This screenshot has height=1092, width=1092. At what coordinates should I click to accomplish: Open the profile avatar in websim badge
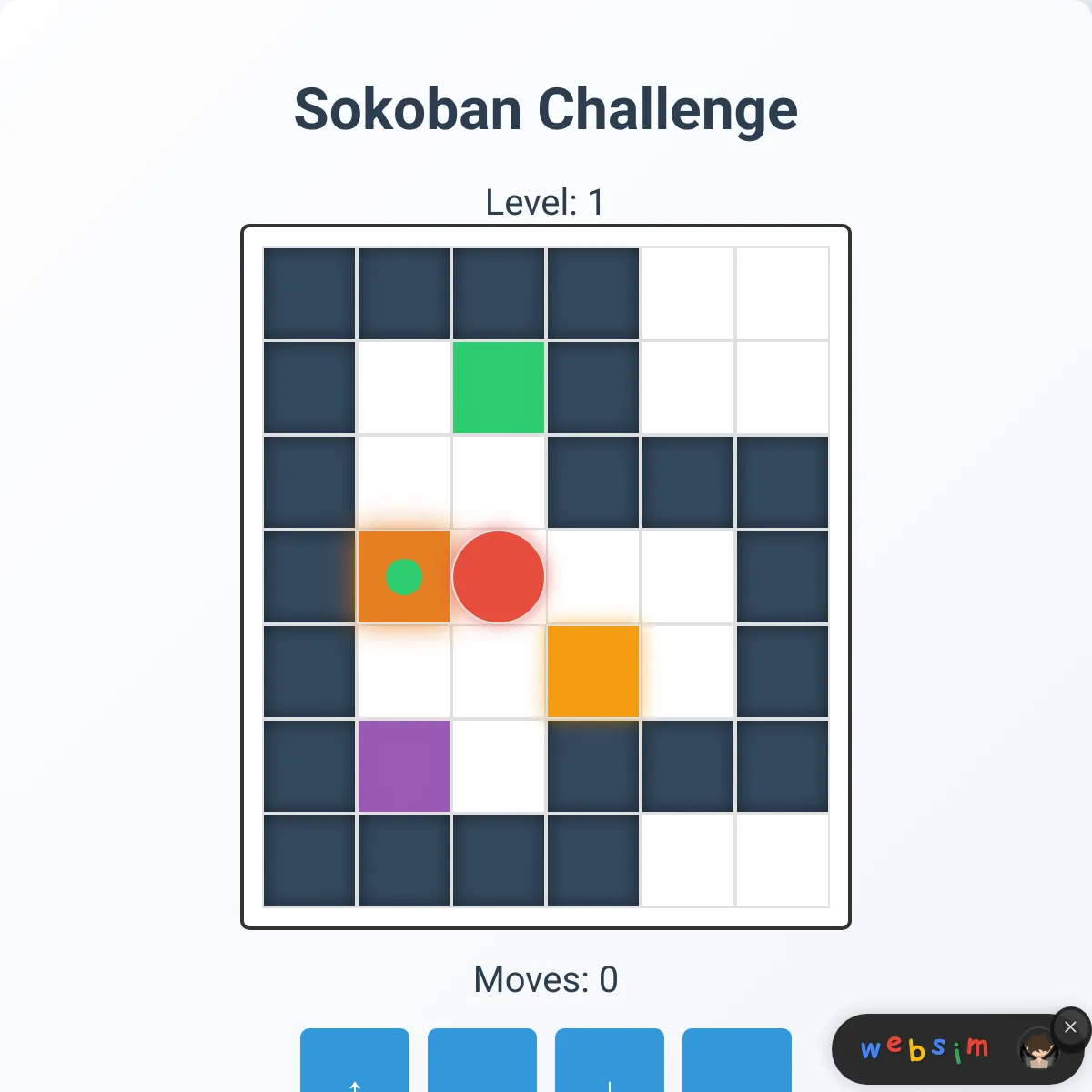[x=1037, y=1052]
